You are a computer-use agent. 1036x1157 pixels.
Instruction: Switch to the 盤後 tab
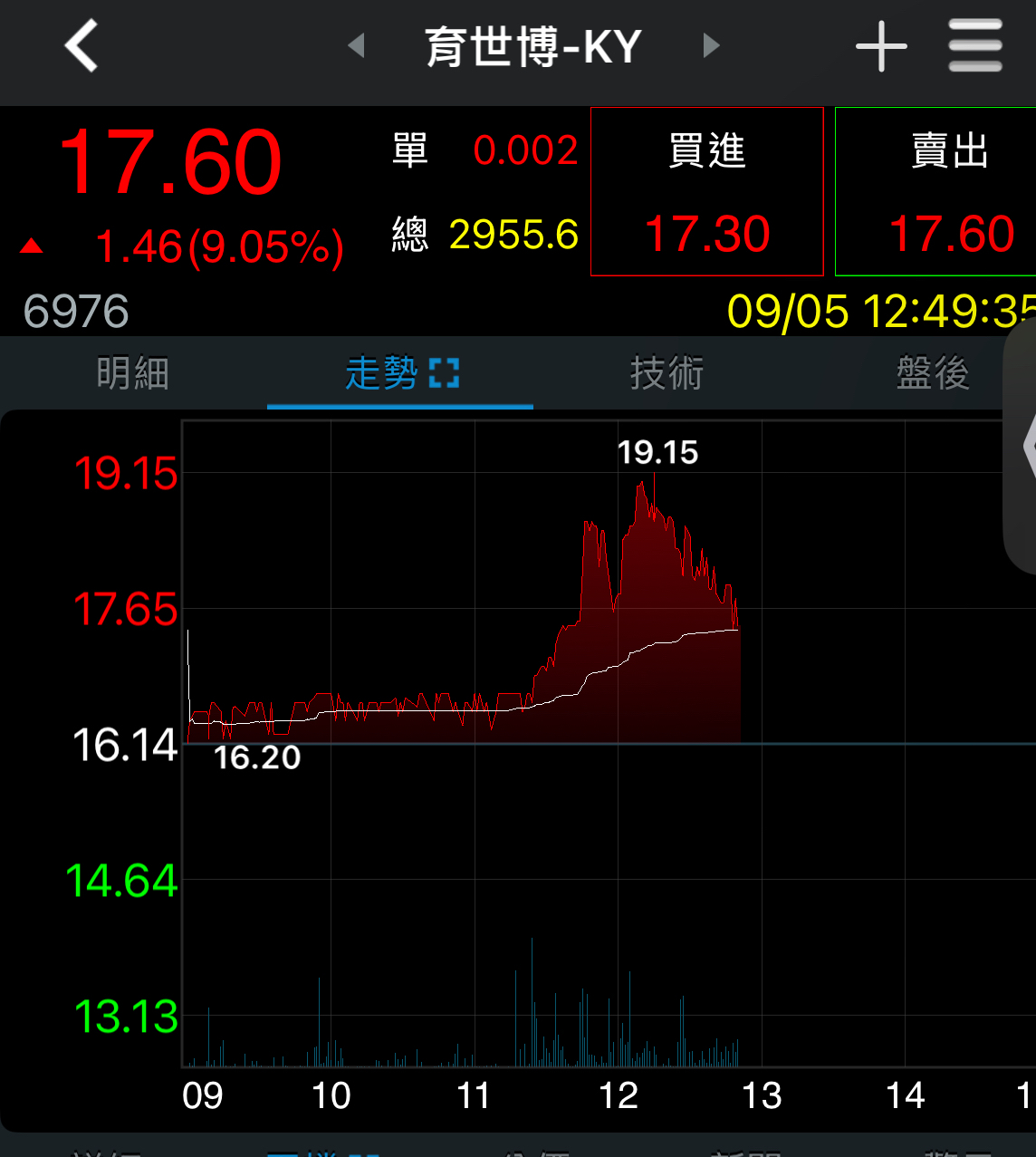(933, 373)
